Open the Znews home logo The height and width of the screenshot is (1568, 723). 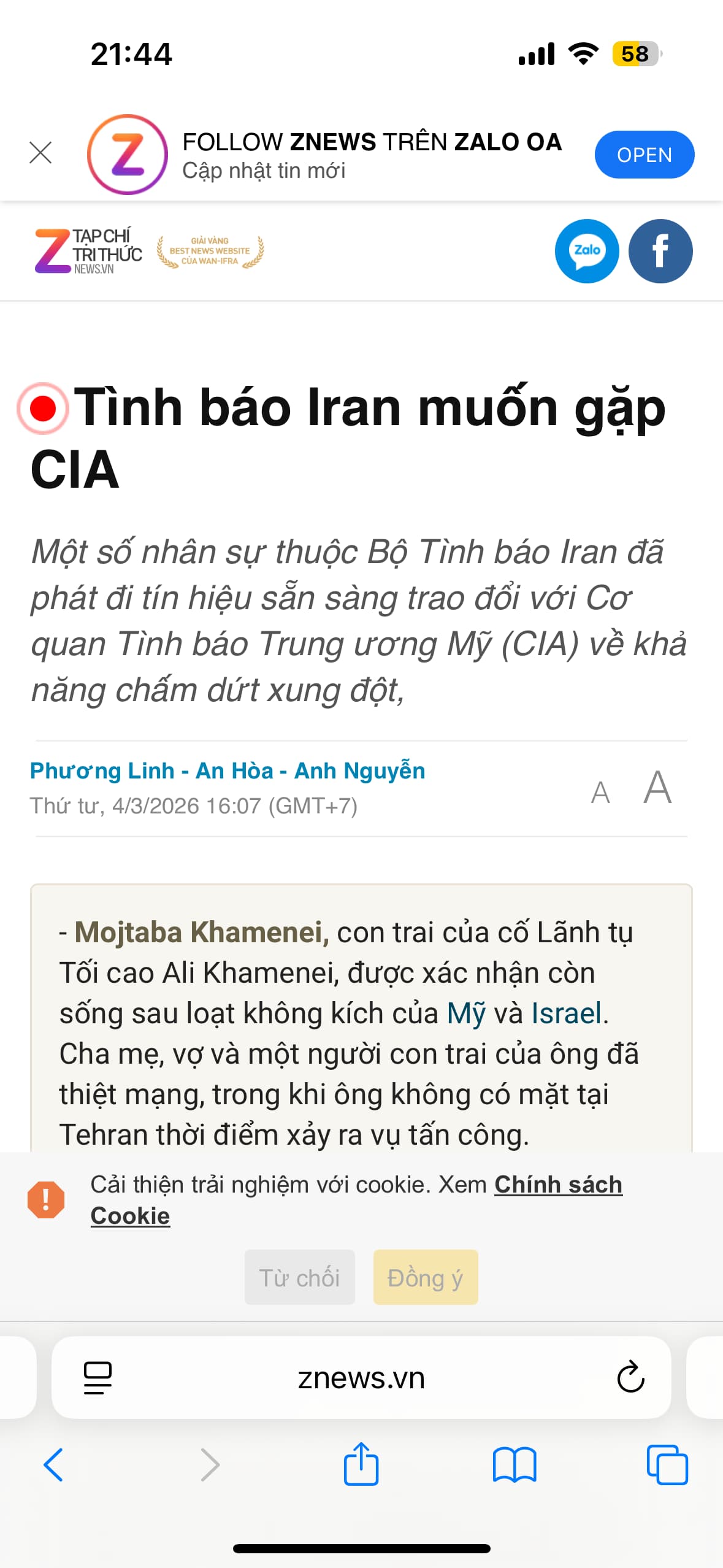point(88,252)
